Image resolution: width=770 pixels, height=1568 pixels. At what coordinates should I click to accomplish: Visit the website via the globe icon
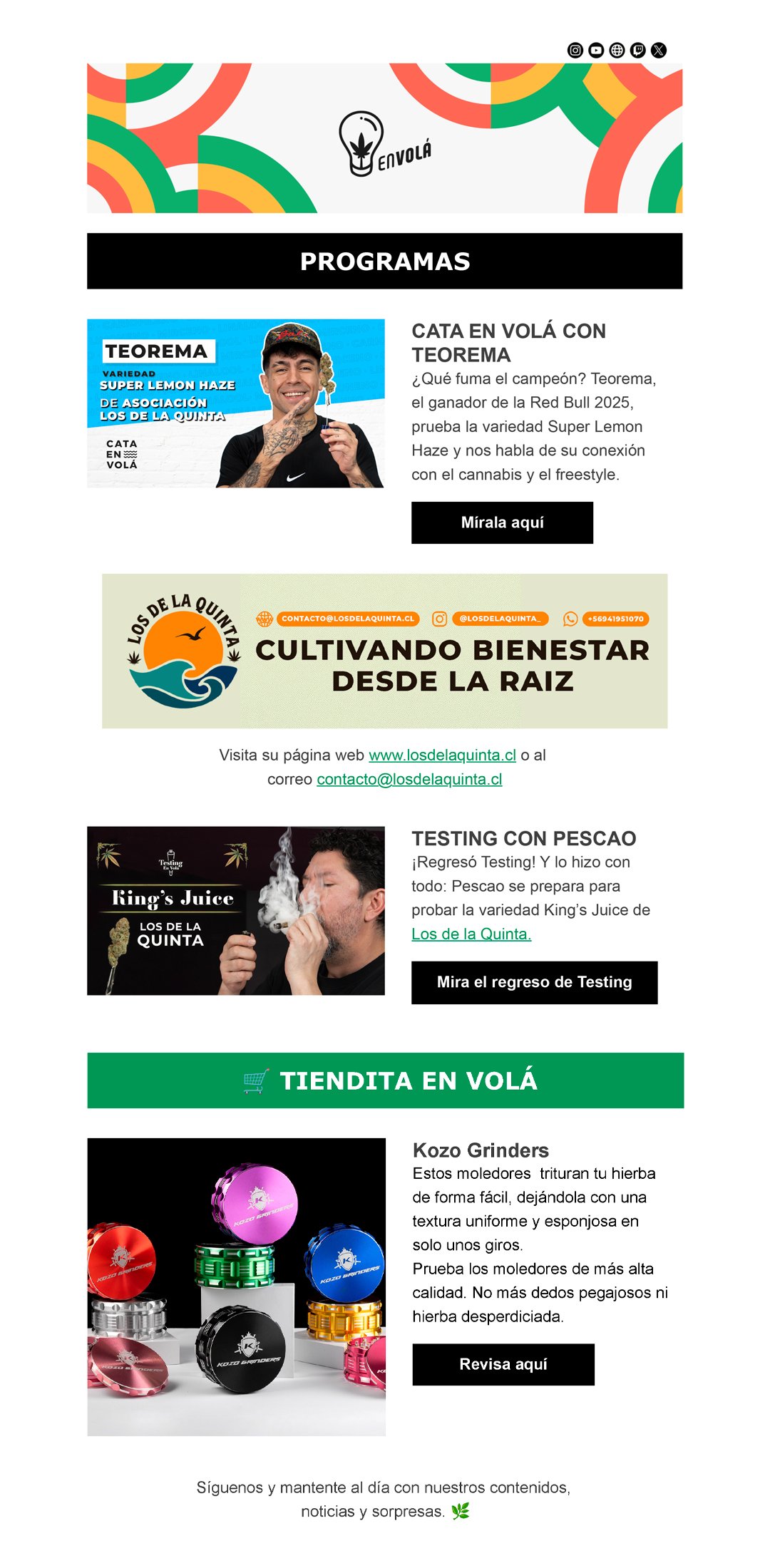[x=617, y=50]
